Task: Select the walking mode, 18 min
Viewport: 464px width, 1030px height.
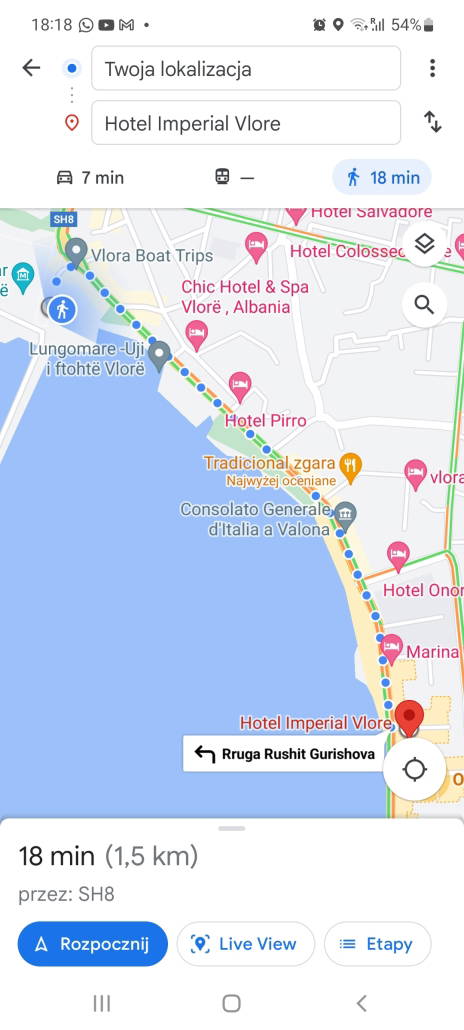Action: click(382, 177)
